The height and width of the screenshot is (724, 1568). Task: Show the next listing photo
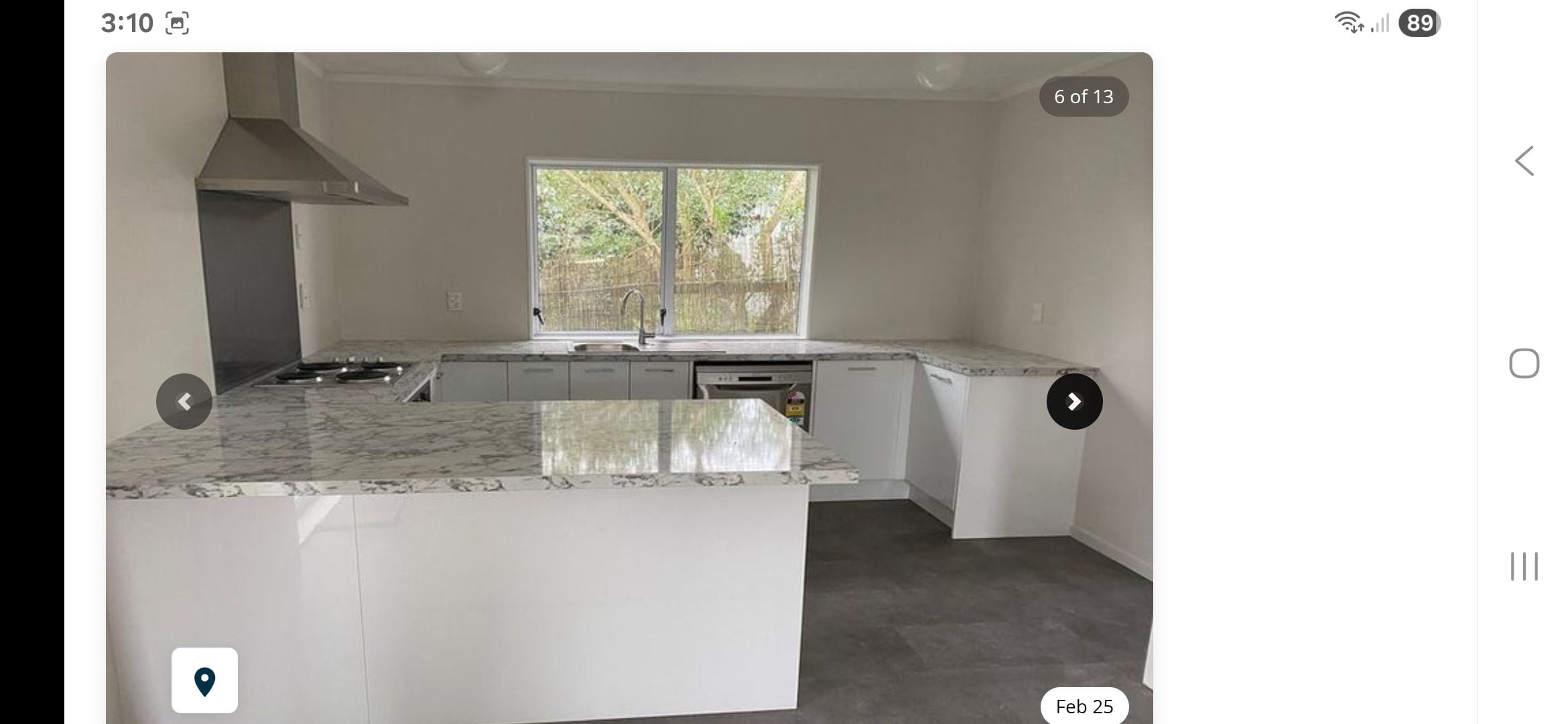pyautogui.click(x=1074, y=402)
